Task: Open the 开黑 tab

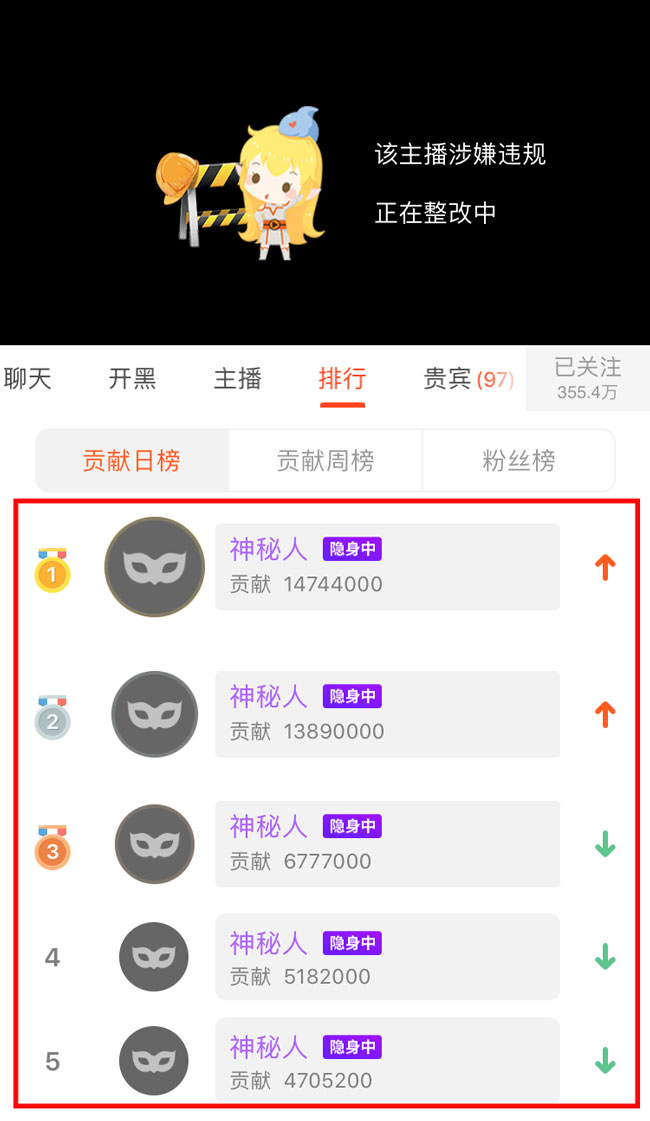Action: 132,379
